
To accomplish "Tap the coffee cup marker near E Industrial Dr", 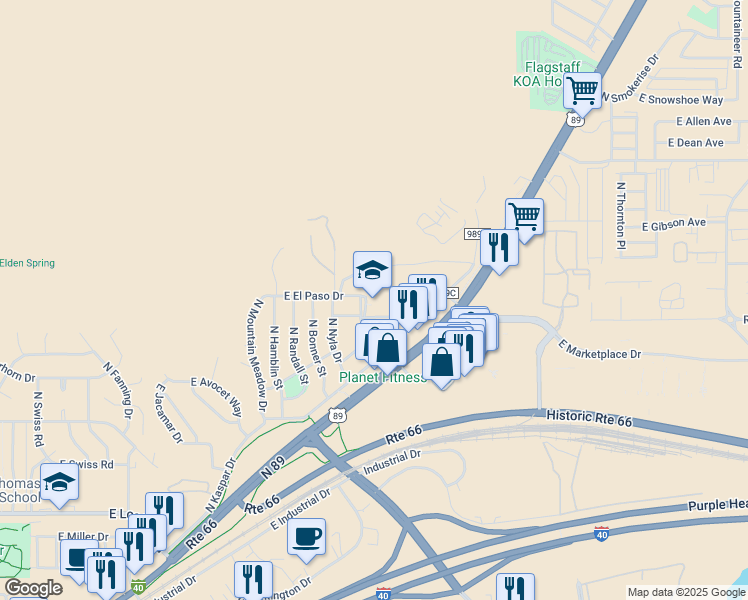I will point(306,536).
